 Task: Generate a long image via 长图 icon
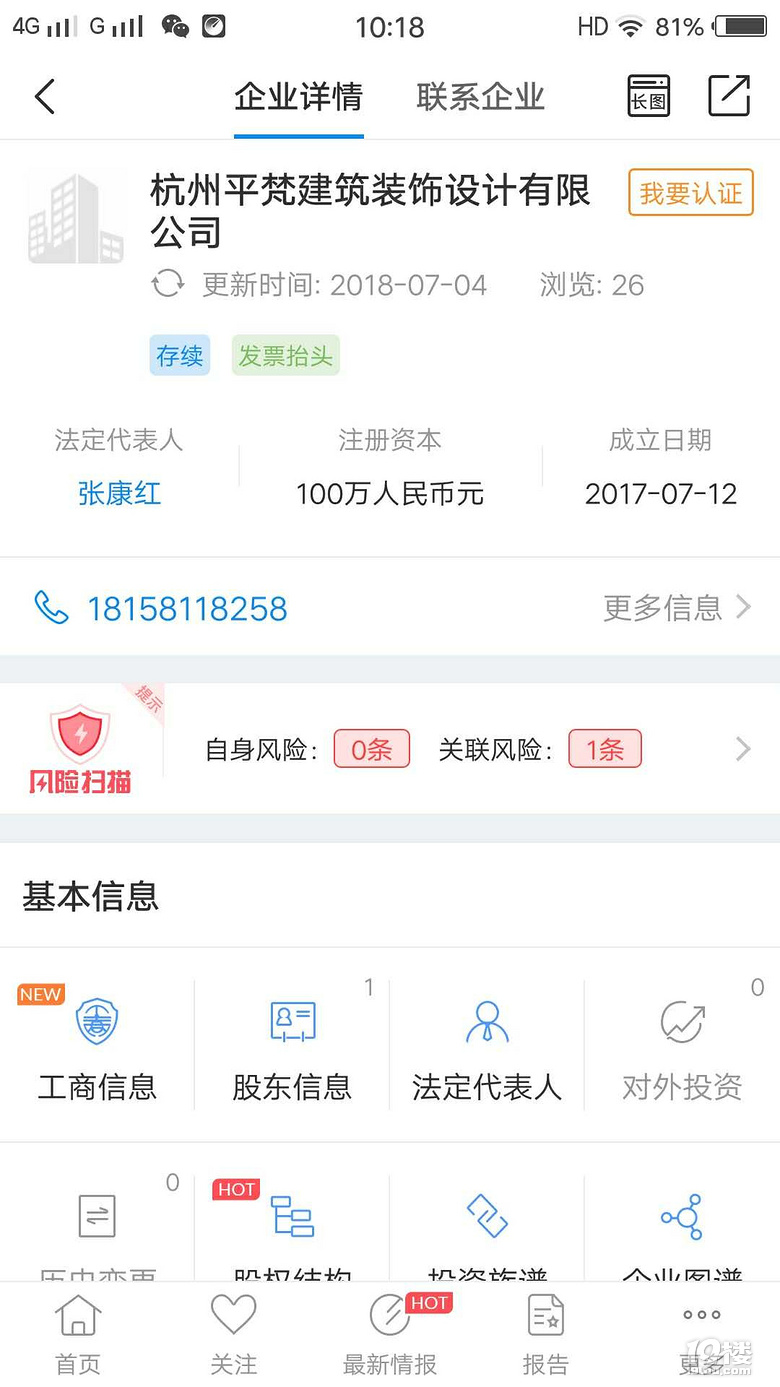click(648, 97)
